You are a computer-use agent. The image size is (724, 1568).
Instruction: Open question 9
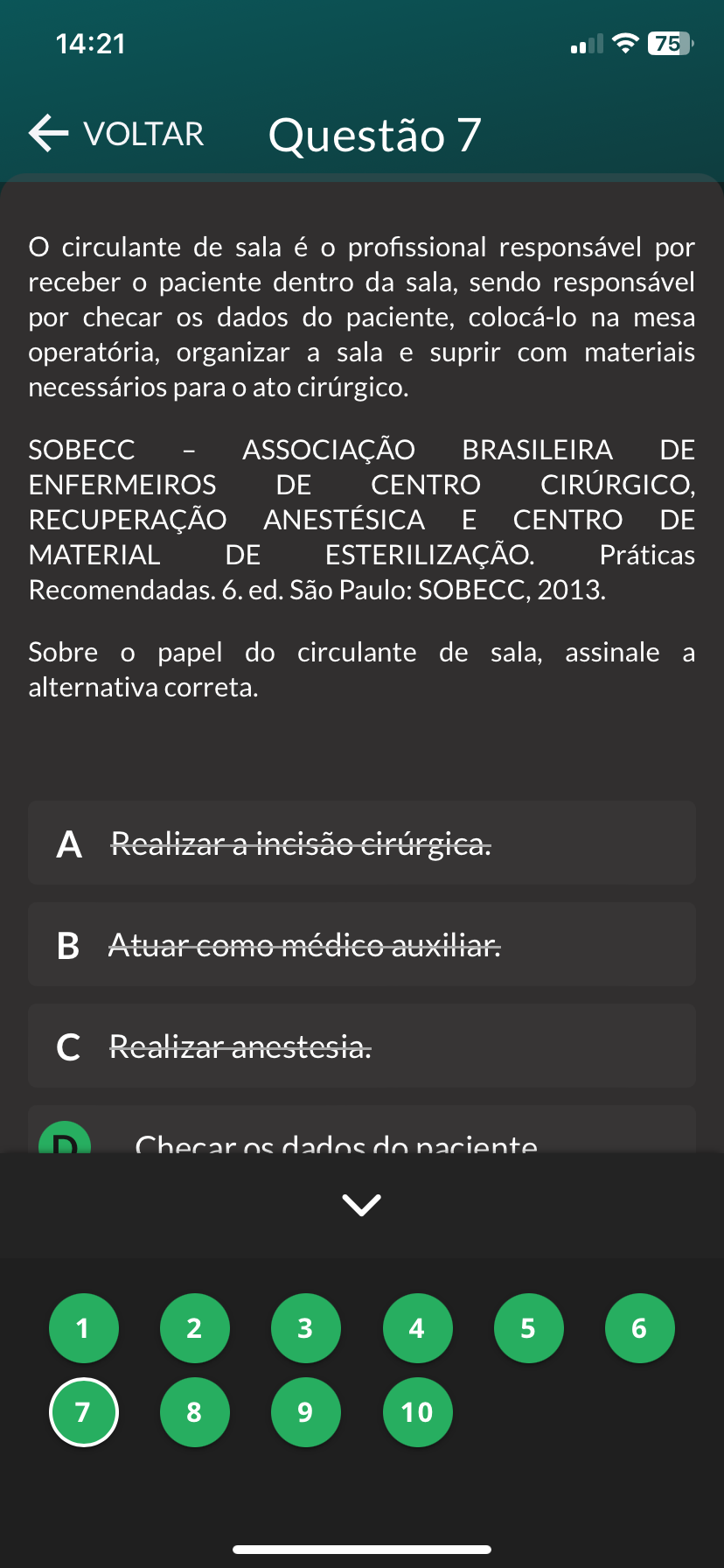coord(306,1412)
